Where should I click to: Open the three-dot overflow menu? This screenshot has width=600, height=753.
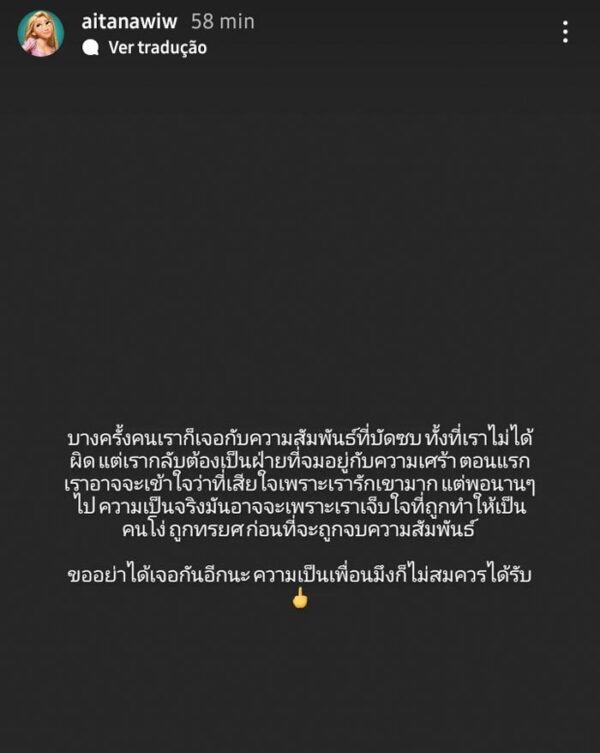coord(566,33)
